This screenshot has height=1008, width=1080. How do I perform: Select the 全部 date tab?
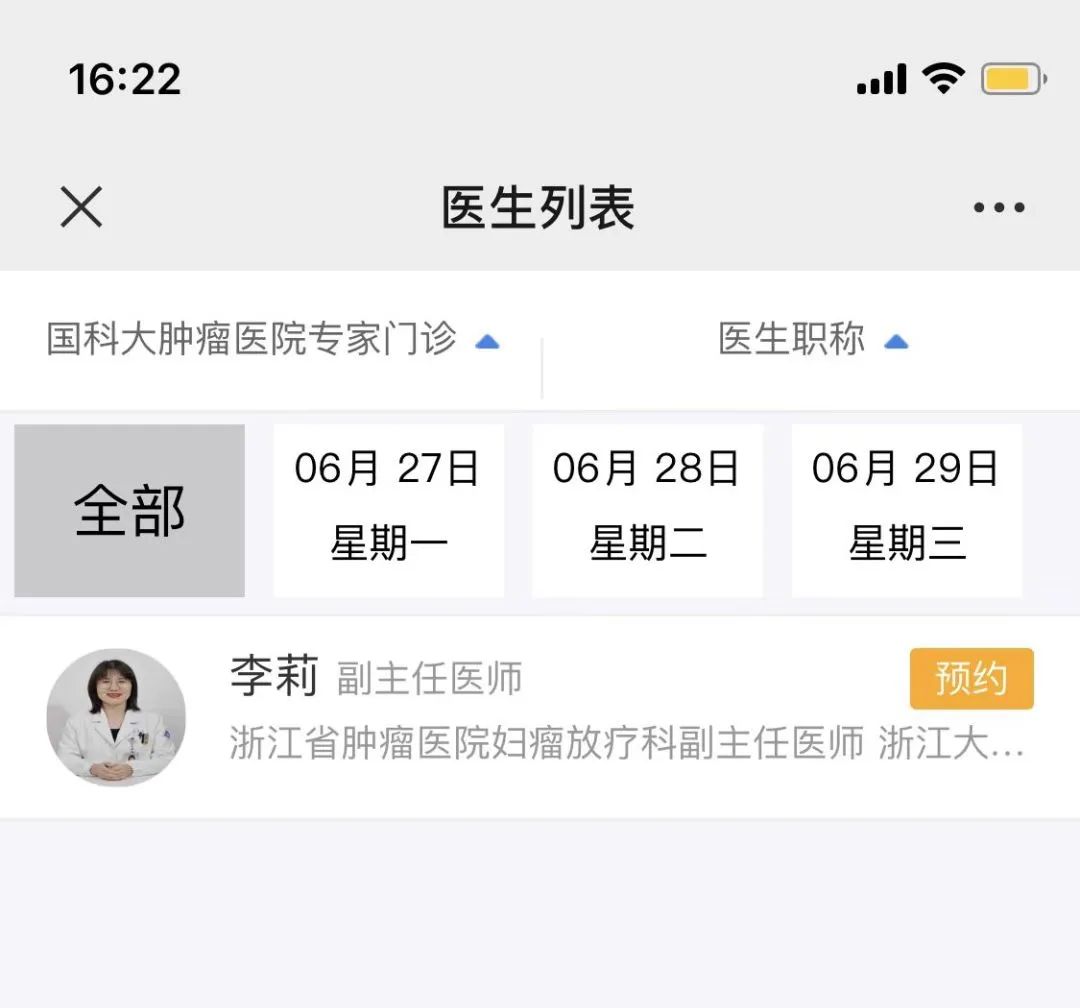pos(129,511)
